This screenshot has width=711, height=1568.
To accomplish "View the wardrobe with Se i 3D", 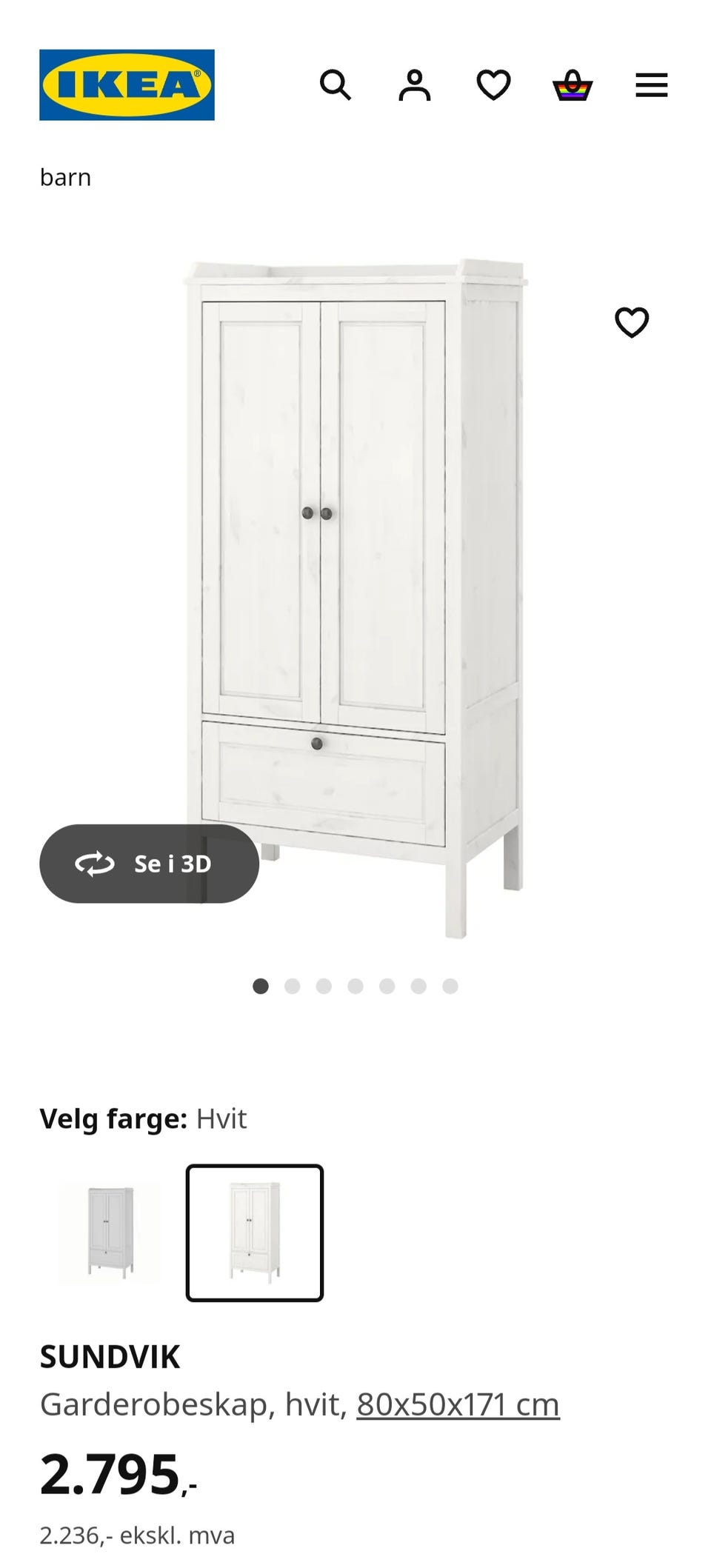I will click(149, 864).
